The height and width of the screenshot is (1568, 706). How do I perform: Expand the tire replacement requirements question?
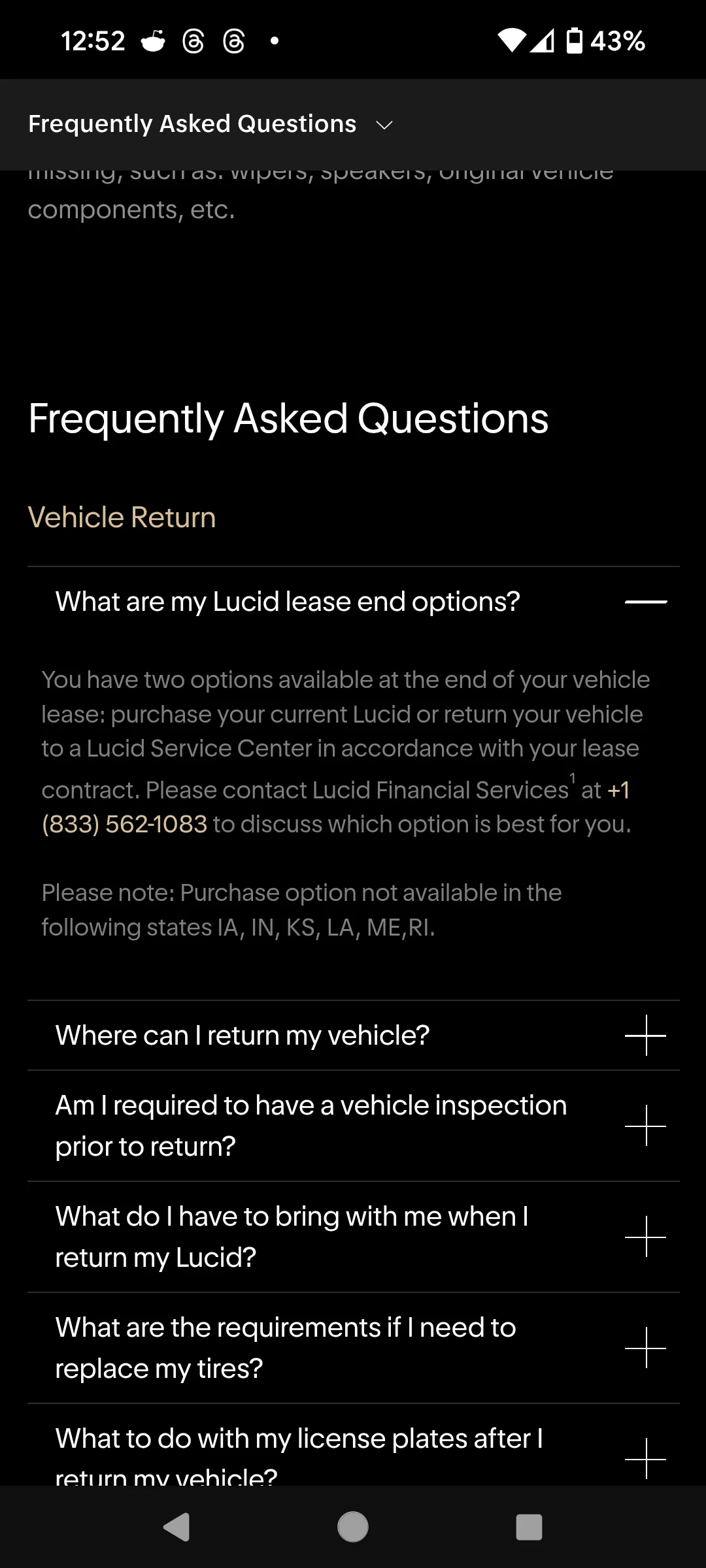click(354, 1348)
